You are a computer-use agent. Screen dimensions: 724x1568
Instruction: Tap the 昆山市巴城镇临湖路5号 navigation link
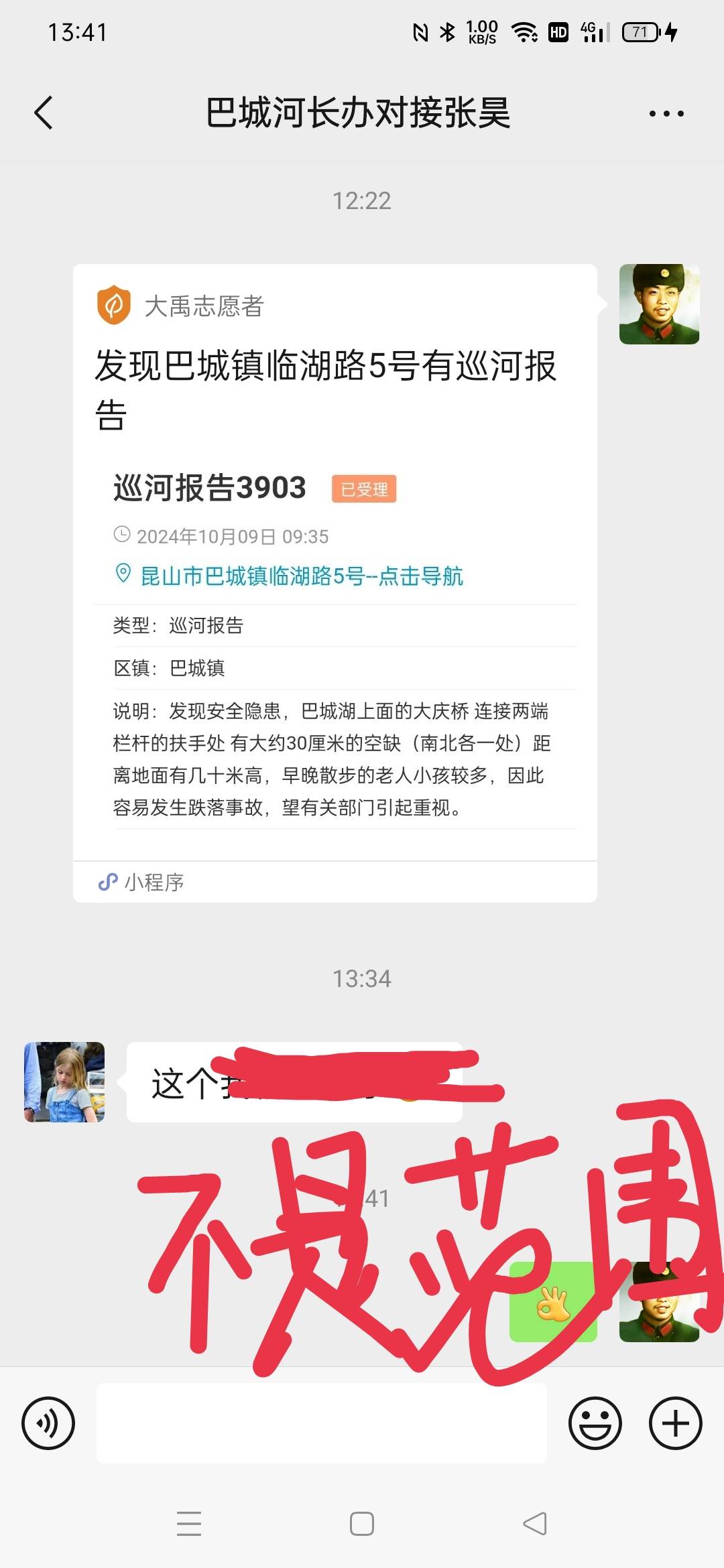click(x=301, y=576)
